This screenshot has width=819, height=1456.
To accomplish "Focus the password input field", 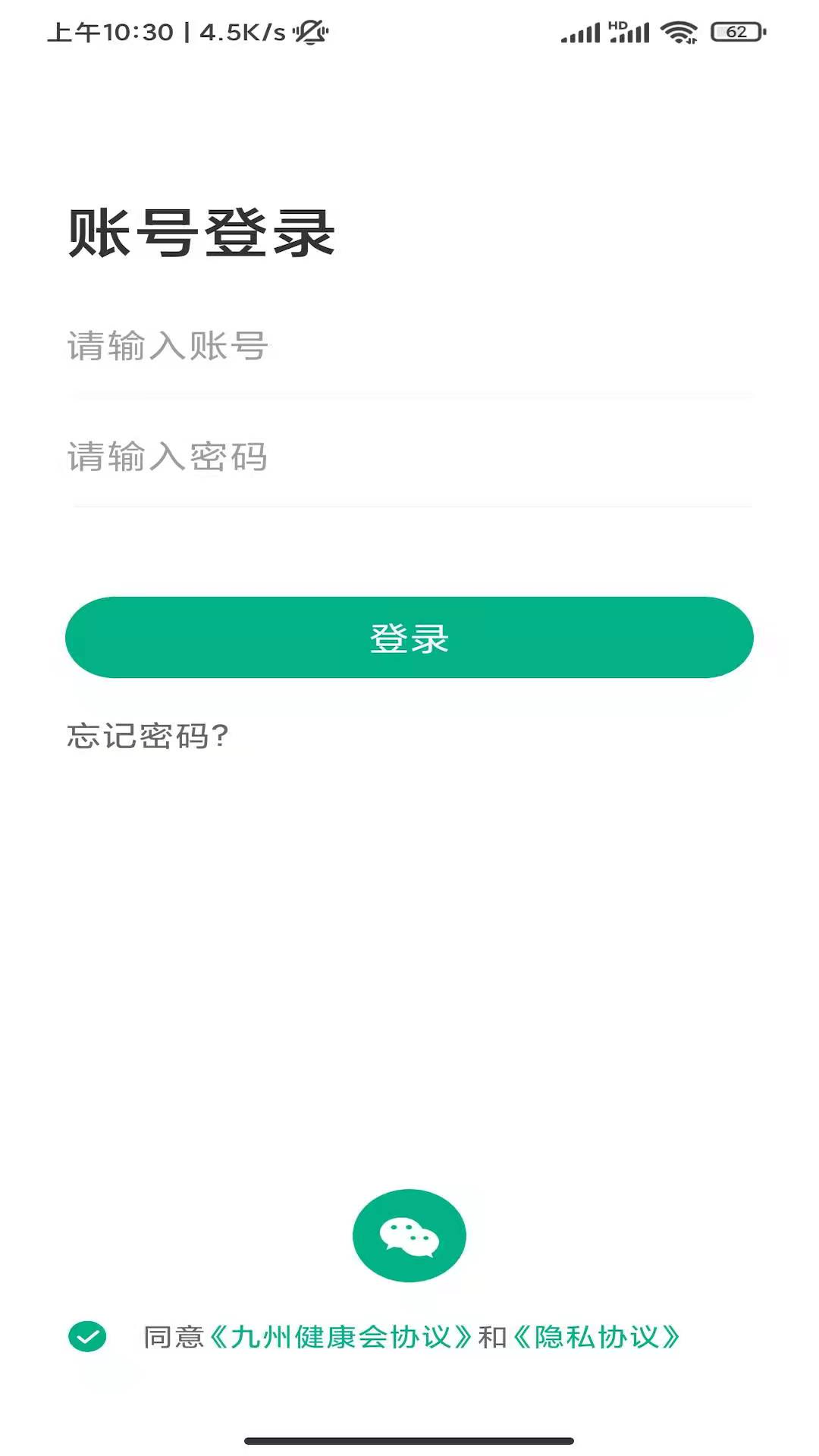I will point(409,457).
